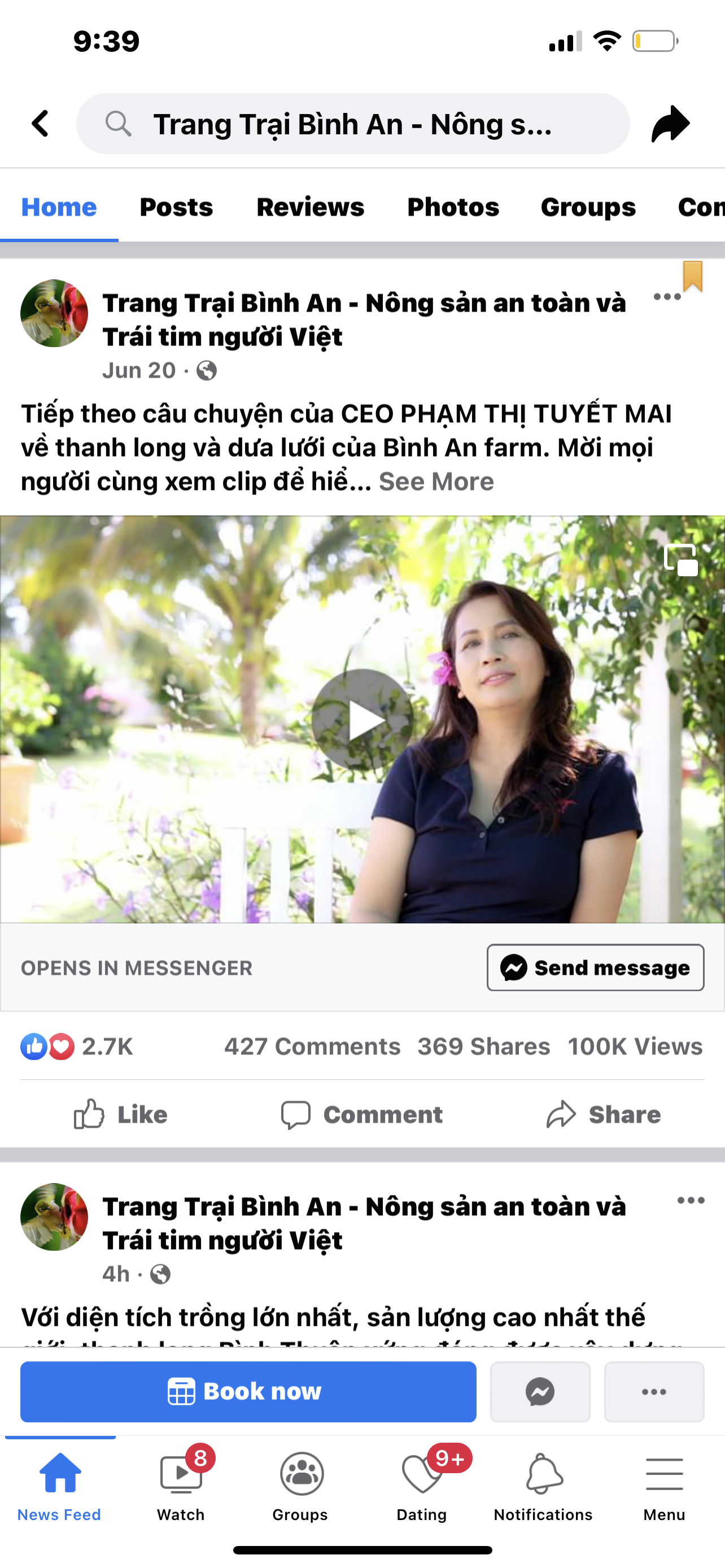The width and height of the screenshot is (725, 1568).
Task: Expand post text with See More
Action: (436, 481)
